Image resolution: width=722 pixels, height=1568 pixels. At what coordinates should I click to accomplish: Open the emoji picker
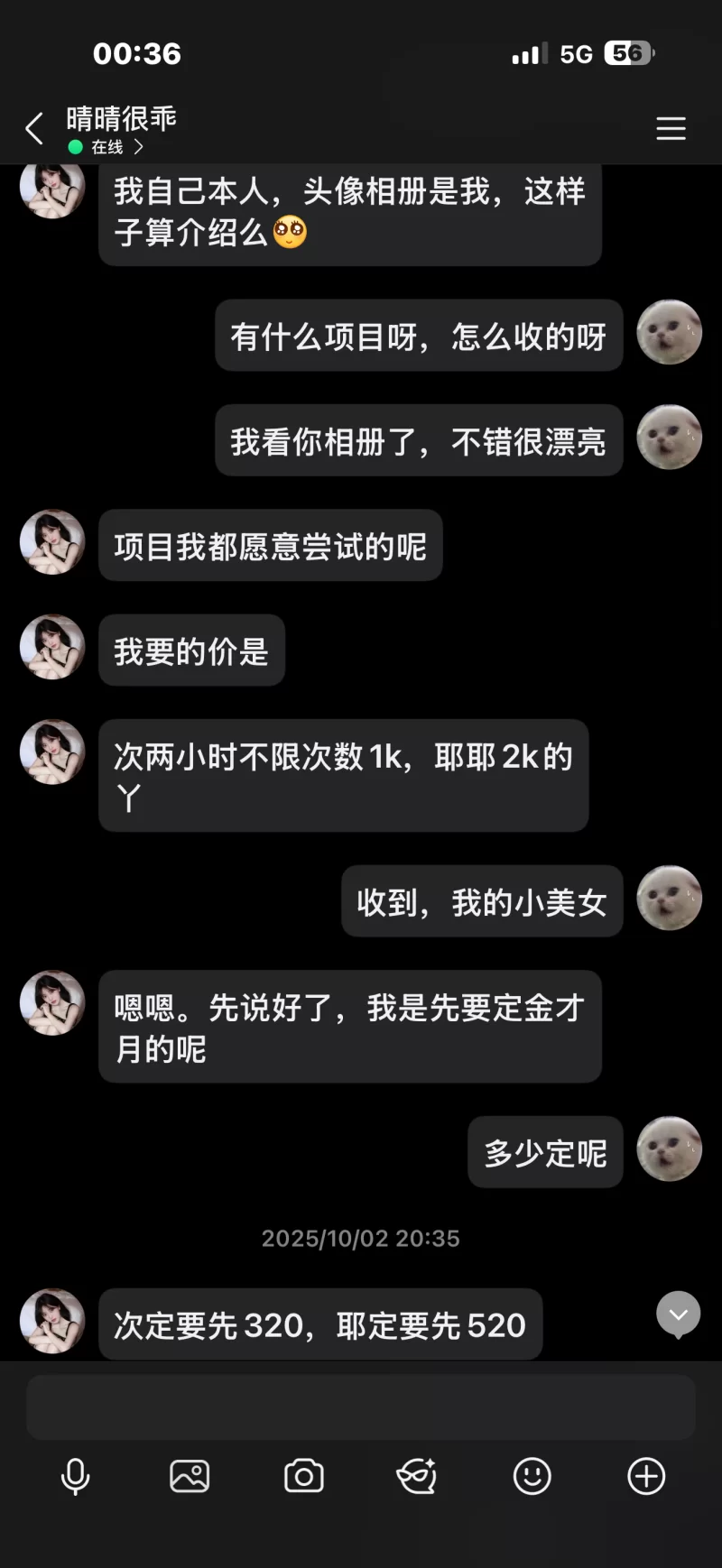532,1477
